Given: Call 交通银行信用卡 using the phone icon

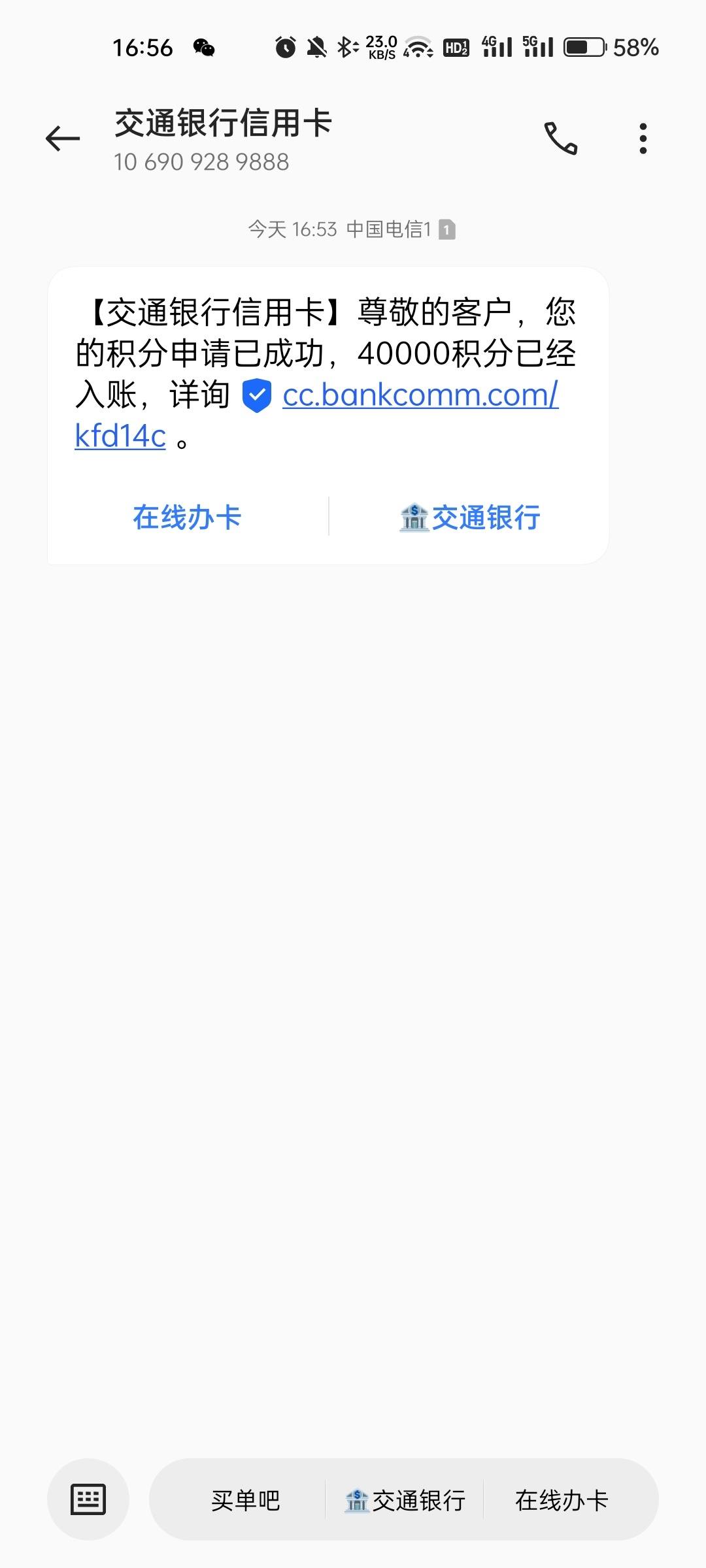Looking at the screenshot, I should 561,139.
